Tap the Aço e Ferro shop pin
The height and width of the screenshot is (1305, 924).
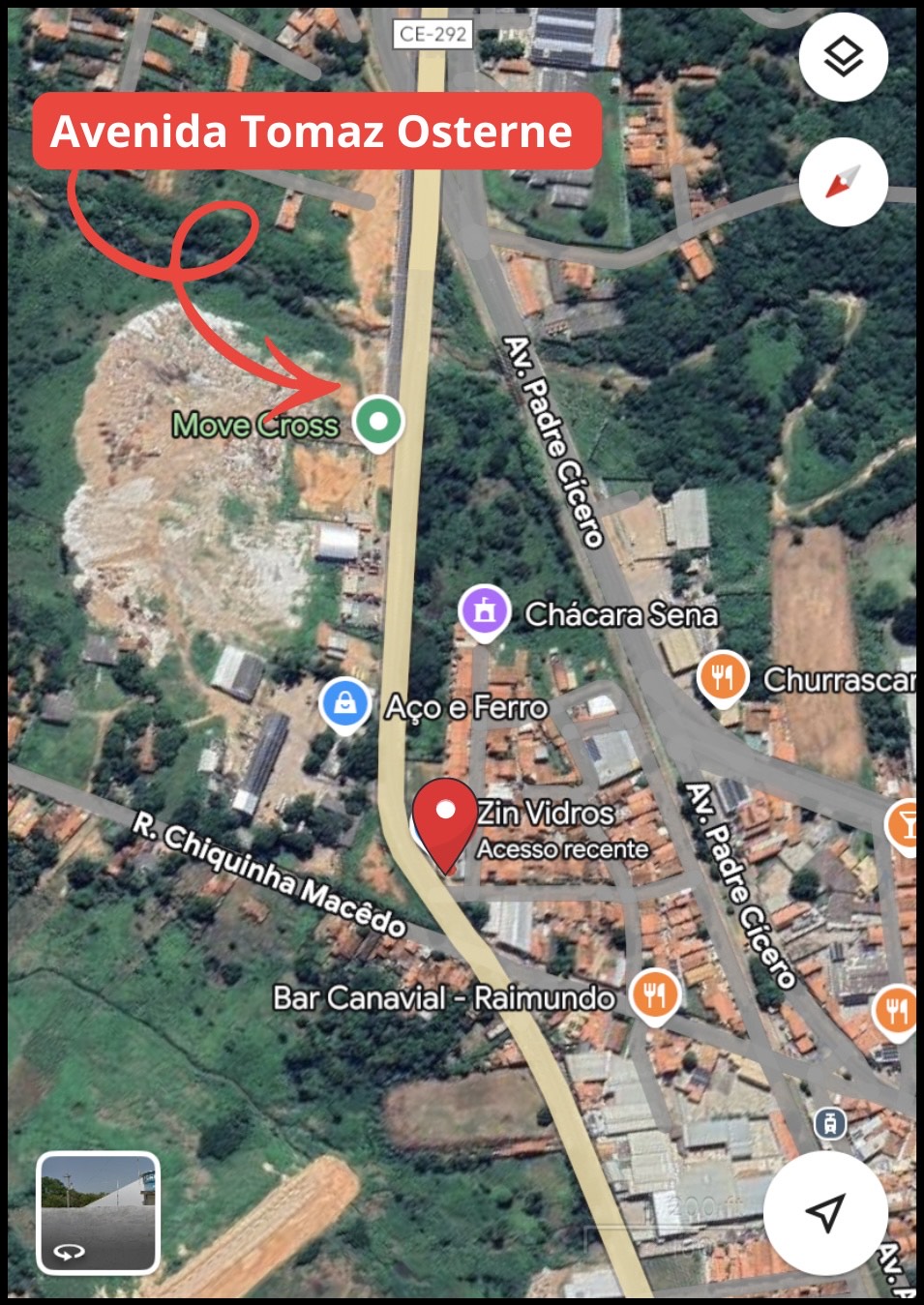tap(345, 705)
